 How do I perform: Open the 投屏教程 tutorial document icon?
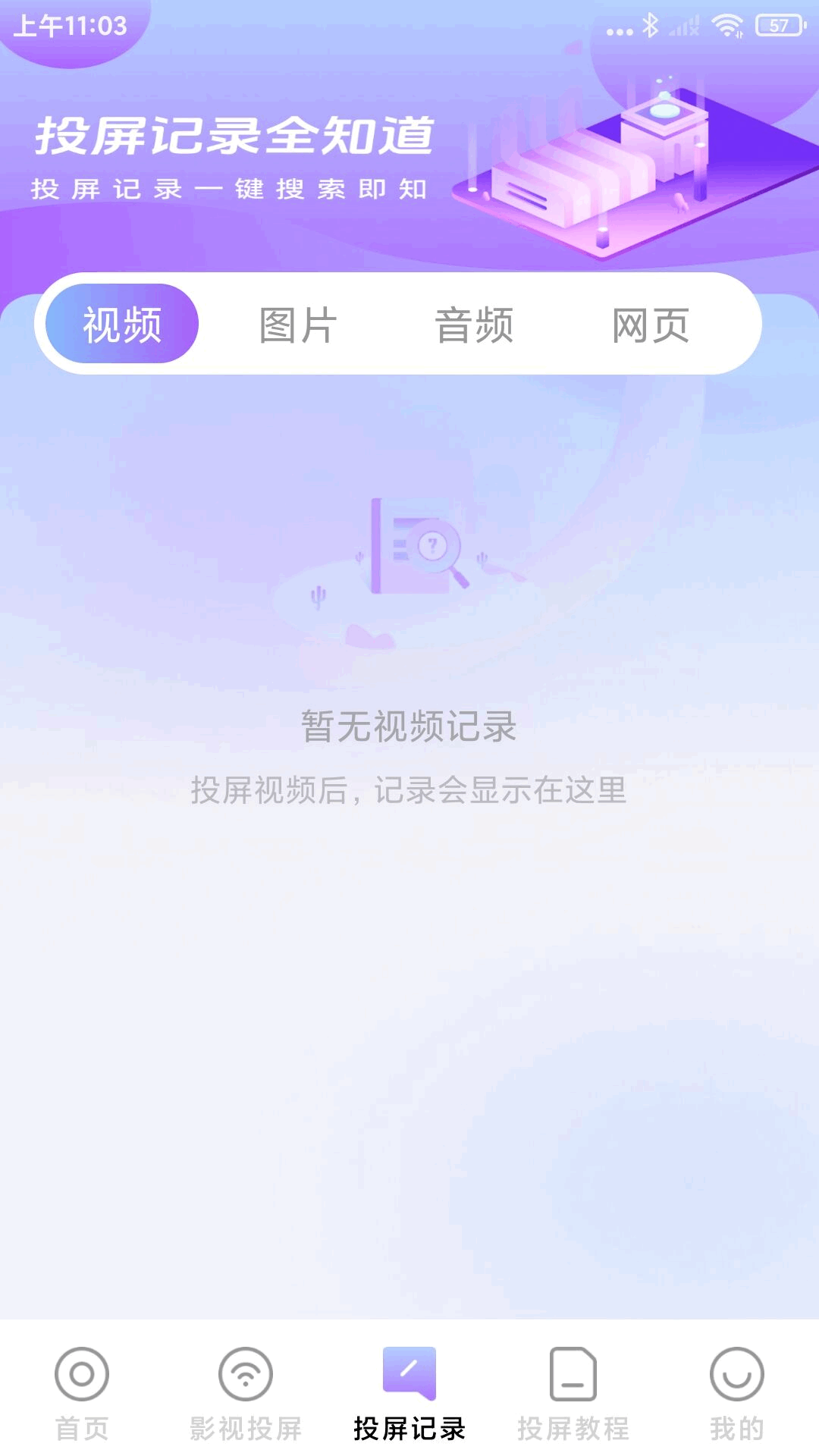point(573,1374)
